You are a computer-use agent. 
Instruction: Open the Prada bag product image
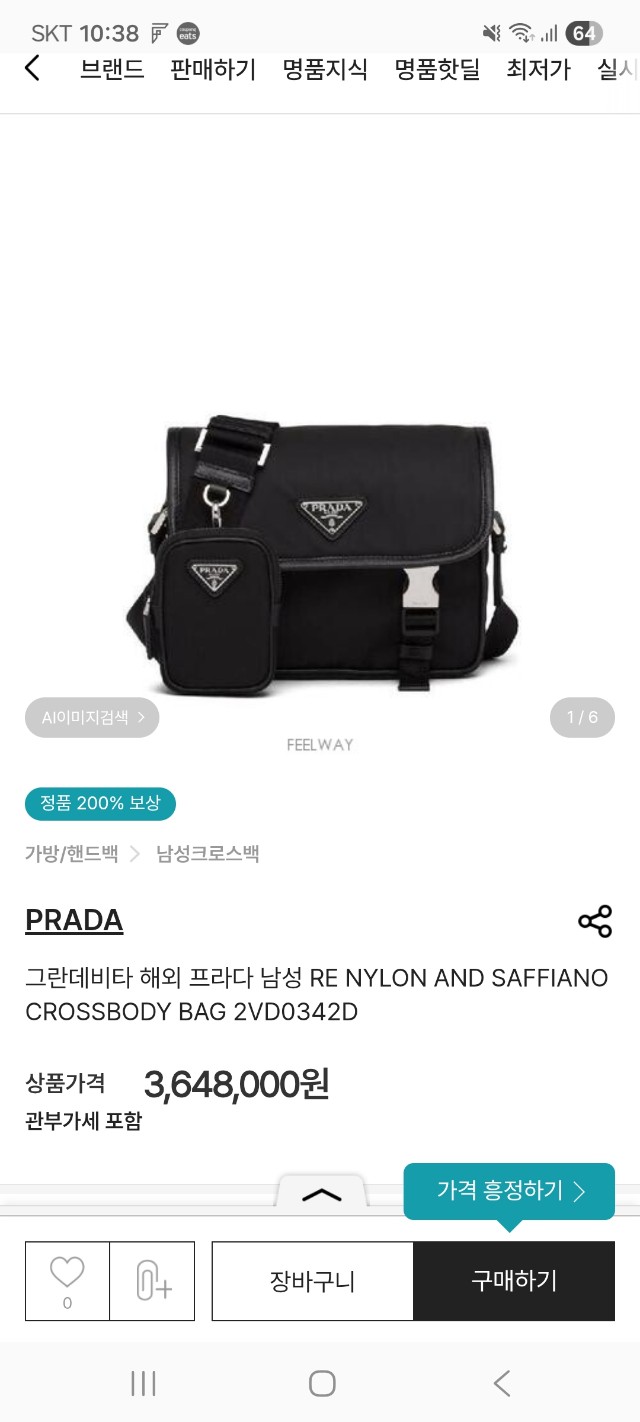pos(320,555)
